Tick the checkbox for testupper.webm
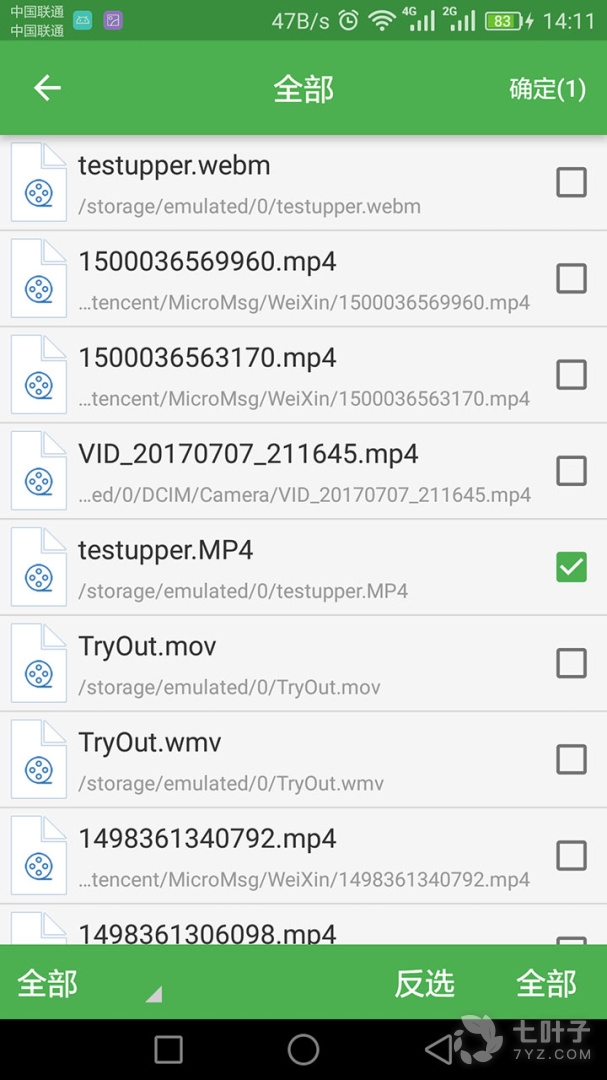This screenshot has height=1080, width=607. (571, 182)
